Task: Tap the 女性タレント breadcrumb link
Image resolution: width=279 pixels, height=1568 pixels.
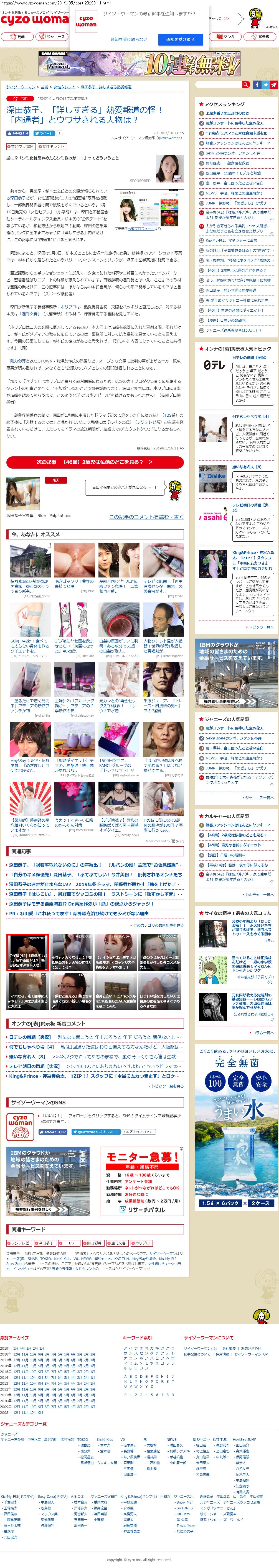Action: 64,87
